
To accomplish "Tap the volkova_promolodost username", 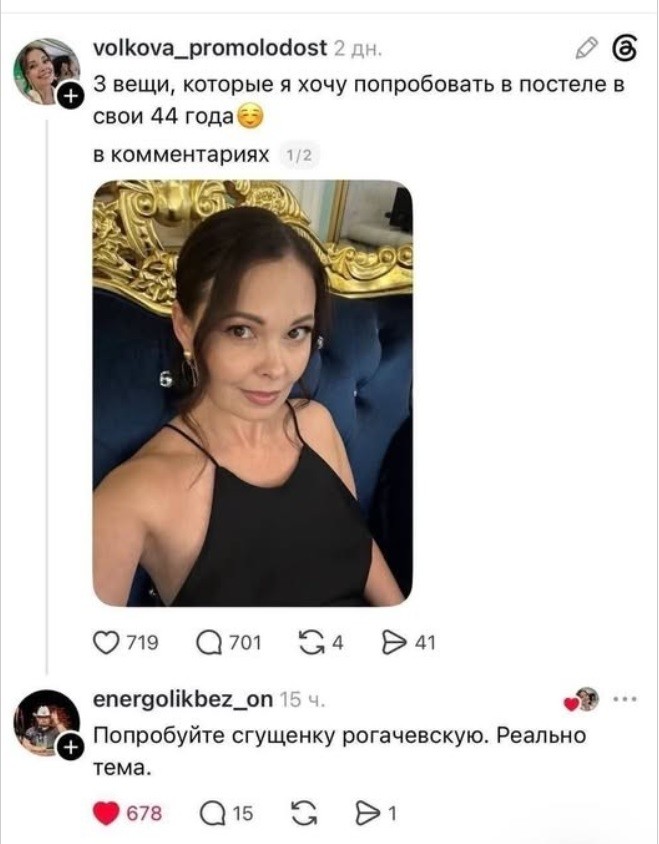I will [210, 49].
